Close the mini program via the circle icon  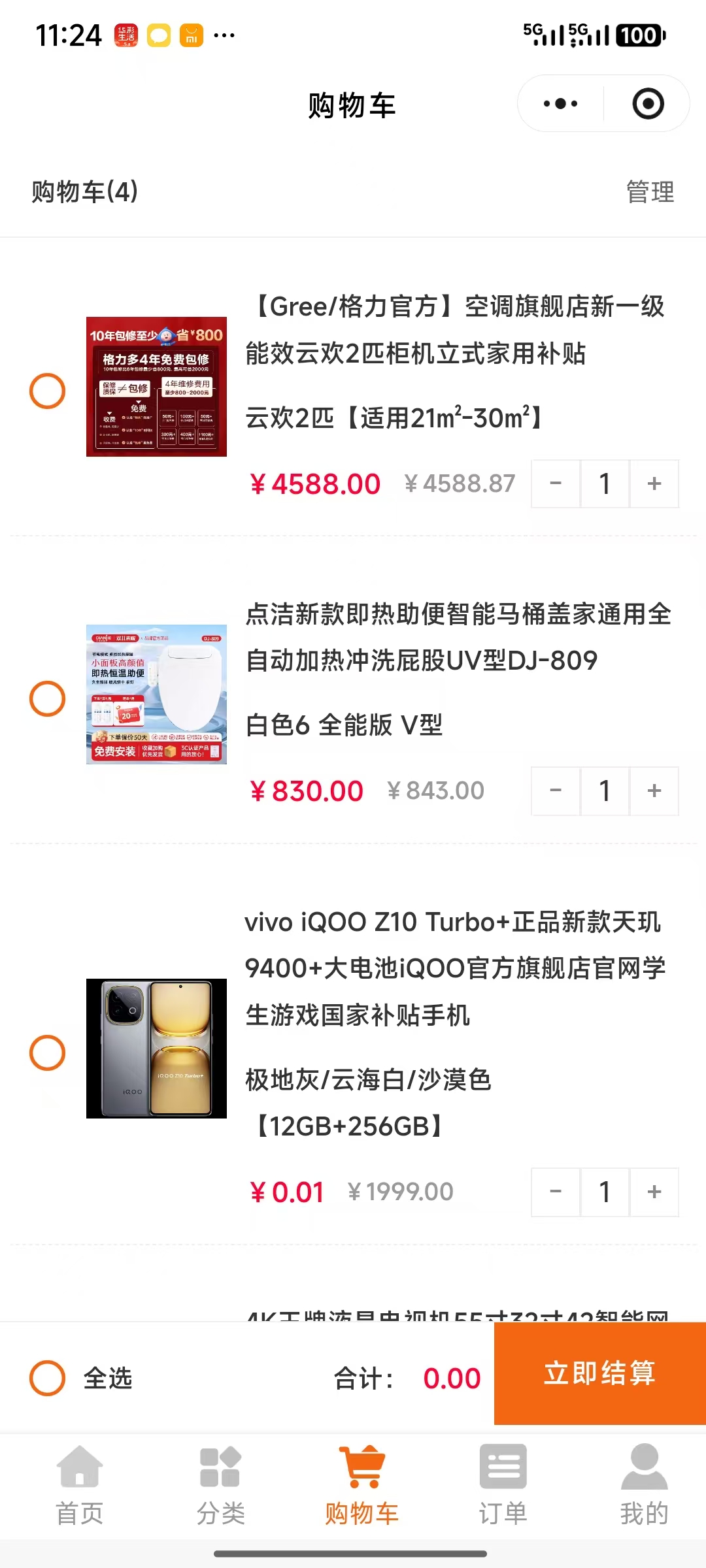648,104
